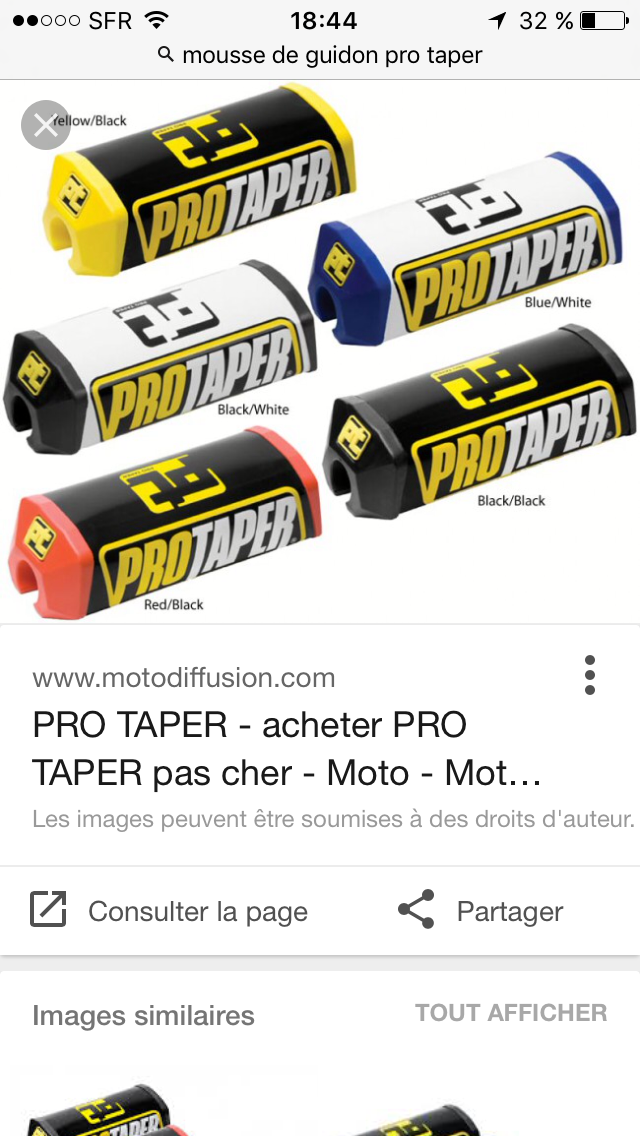Tap Consulter la page

[x=169, y=911]
